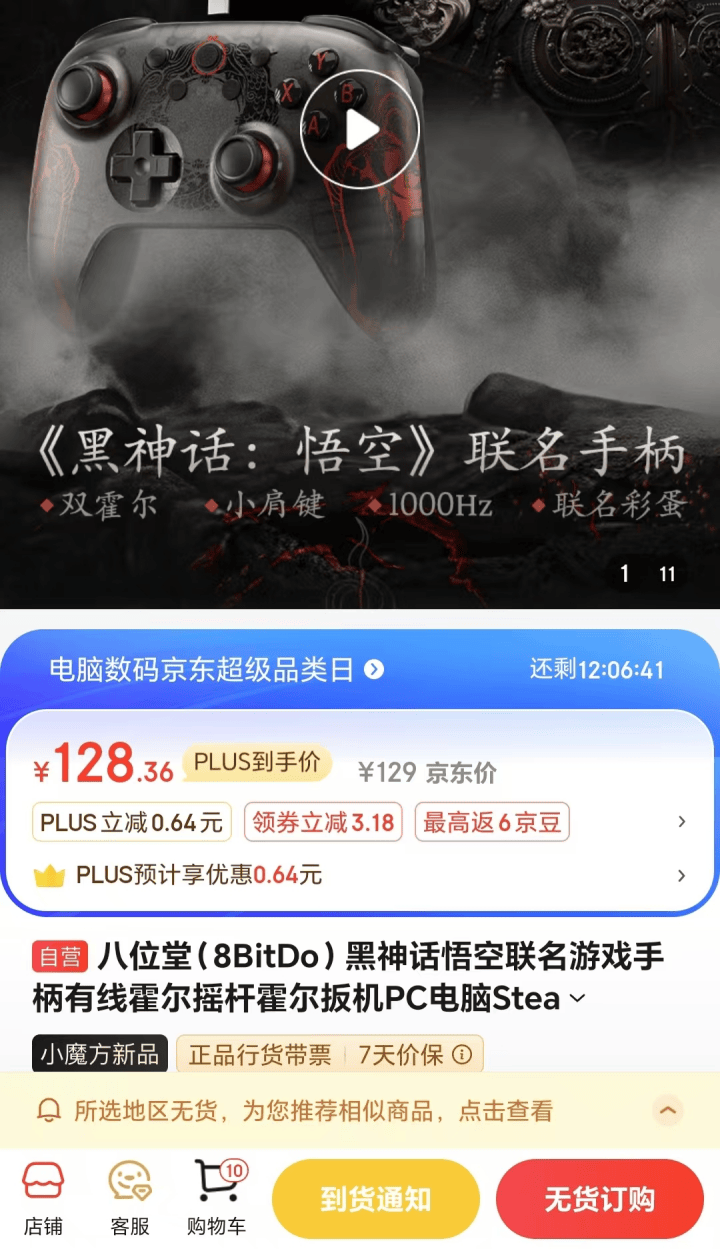Open the PLUS预计享优惠 details
Image resolution: width=720 pixels, height=1249 pixels.
pos(682,875)
